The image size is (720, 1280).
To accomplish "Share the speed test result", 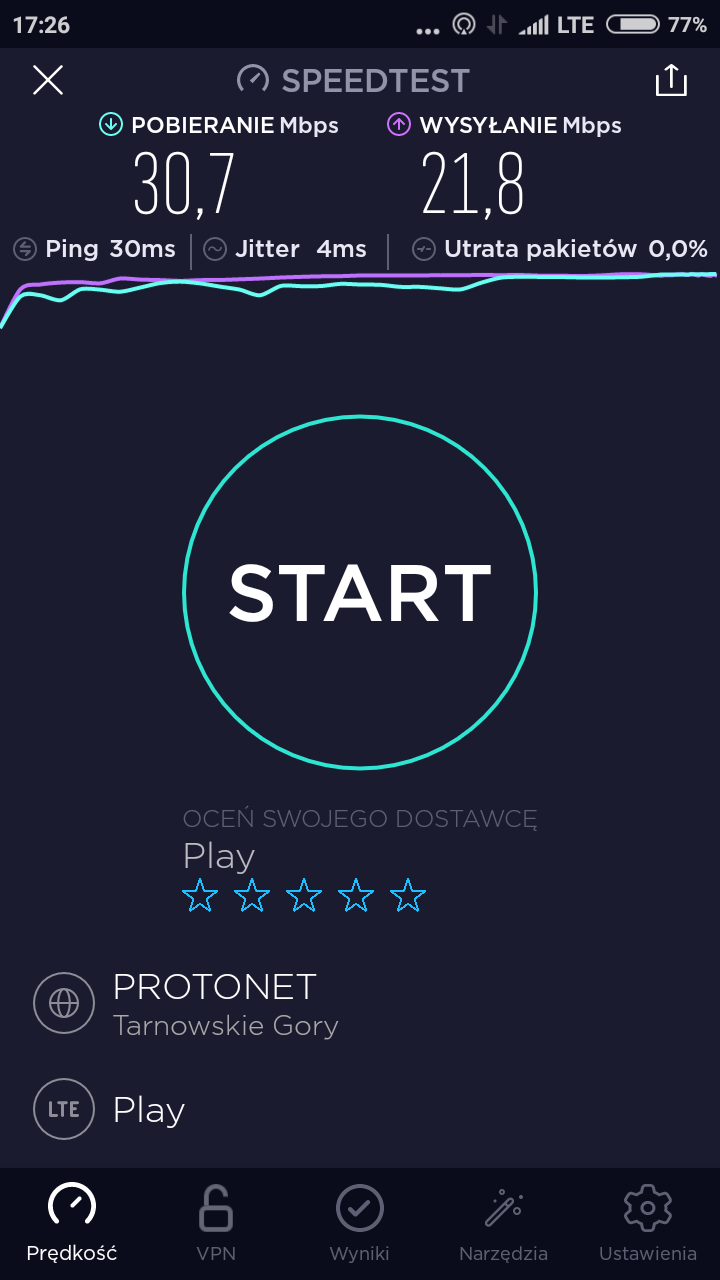I will pyautogui.click(x=671, y=81).
